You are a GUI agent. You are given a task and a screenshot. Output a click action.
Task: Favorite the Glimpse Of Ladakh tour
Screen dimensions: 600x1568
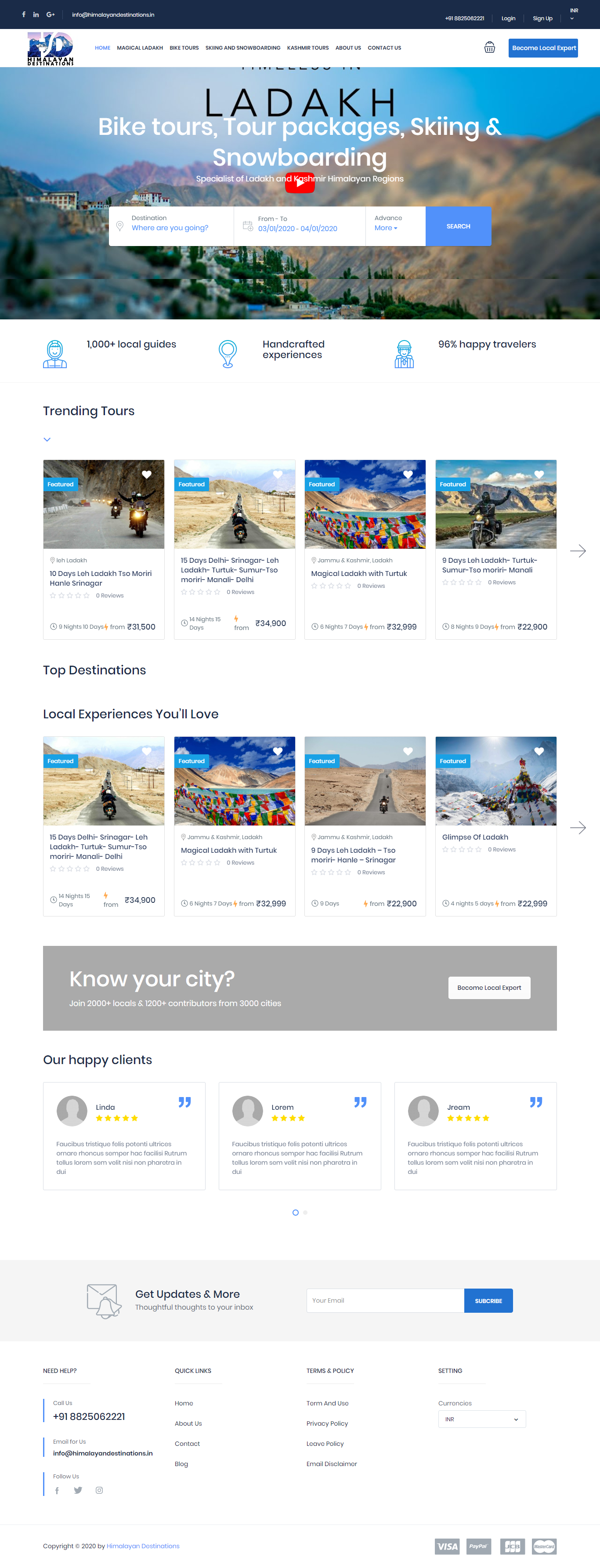pyautogui.click(x=539, y=751)
